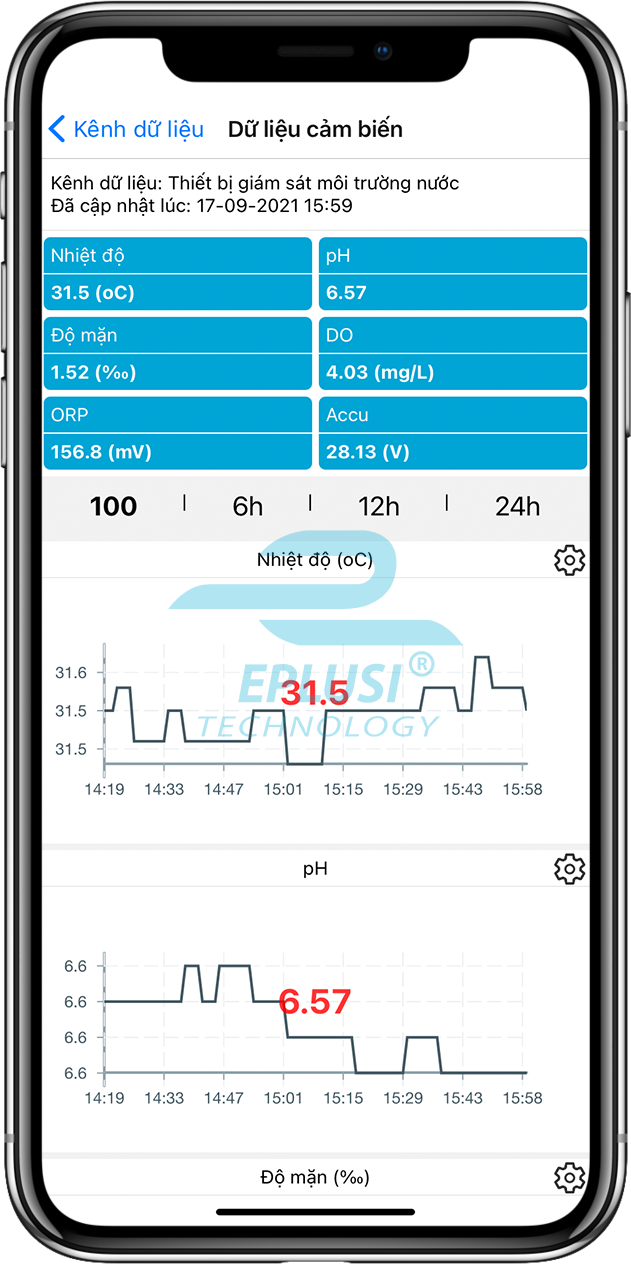The width and height of the screenshot is (631, 1266).
Task: Open settings gear for pH chart
Action: point(569,868)
